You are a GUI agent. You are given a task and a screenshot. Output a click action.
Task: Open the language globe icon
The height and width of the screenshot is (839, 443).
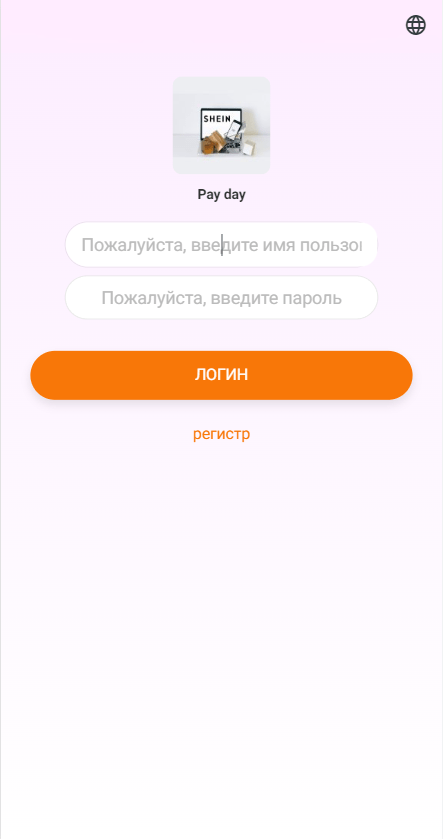click(x=416, y=25)
